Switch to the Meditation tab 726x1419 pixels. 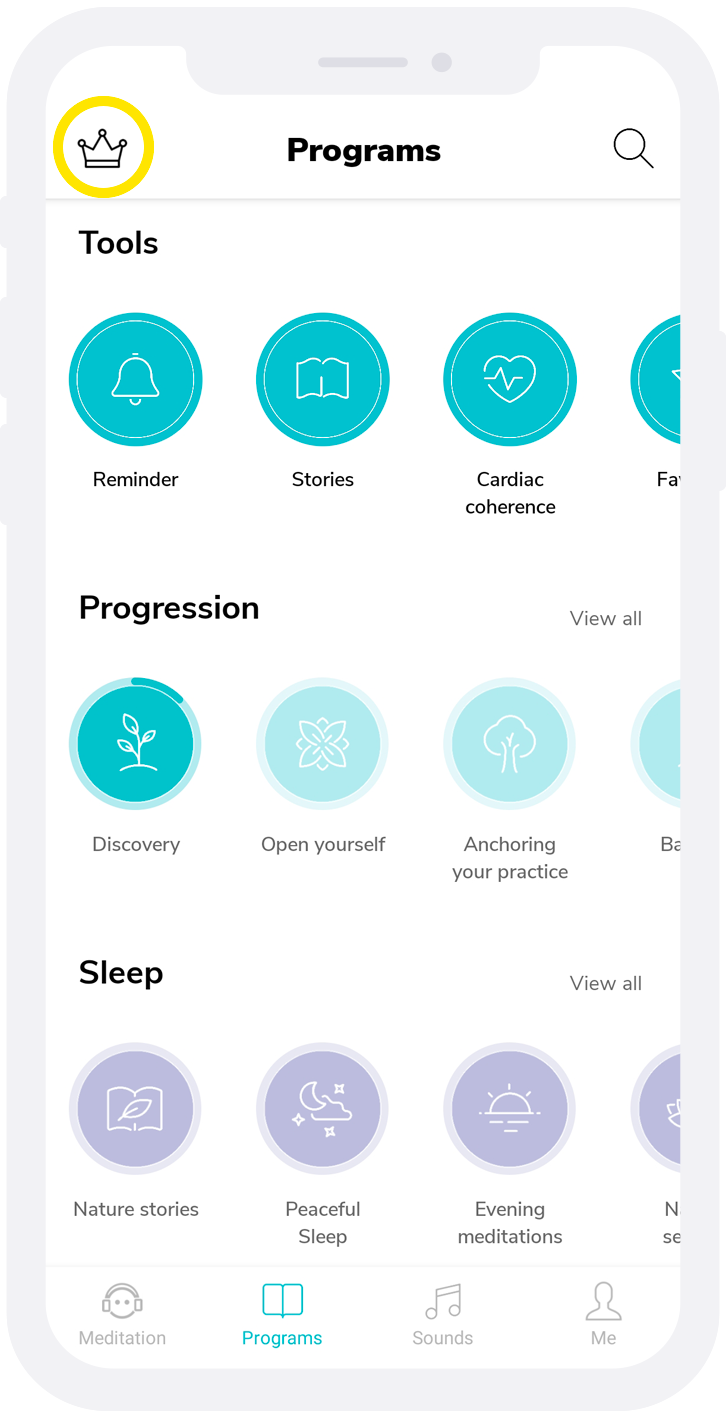(x=122, y=1315)
